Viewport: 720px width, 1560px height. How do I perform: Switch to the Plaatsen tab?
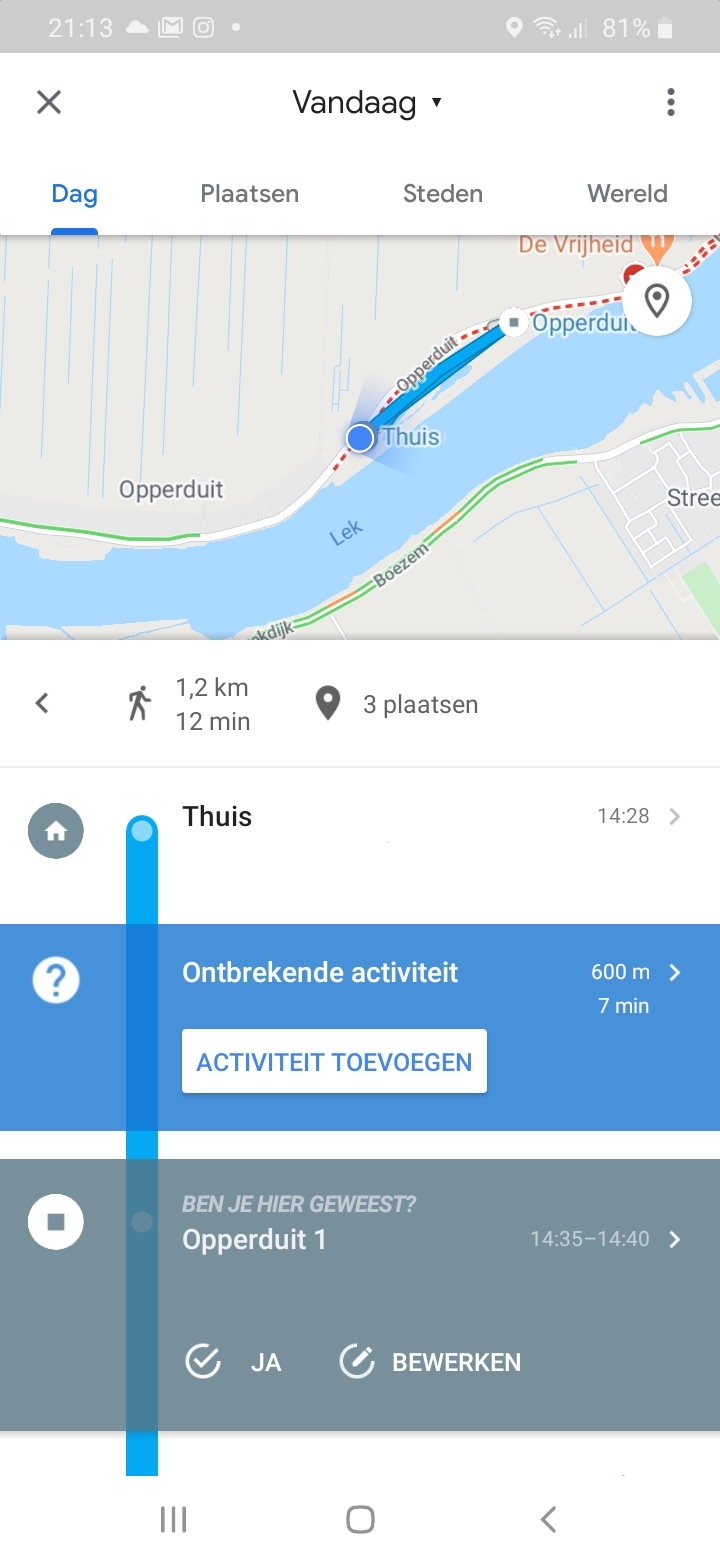tap(249, 194)
